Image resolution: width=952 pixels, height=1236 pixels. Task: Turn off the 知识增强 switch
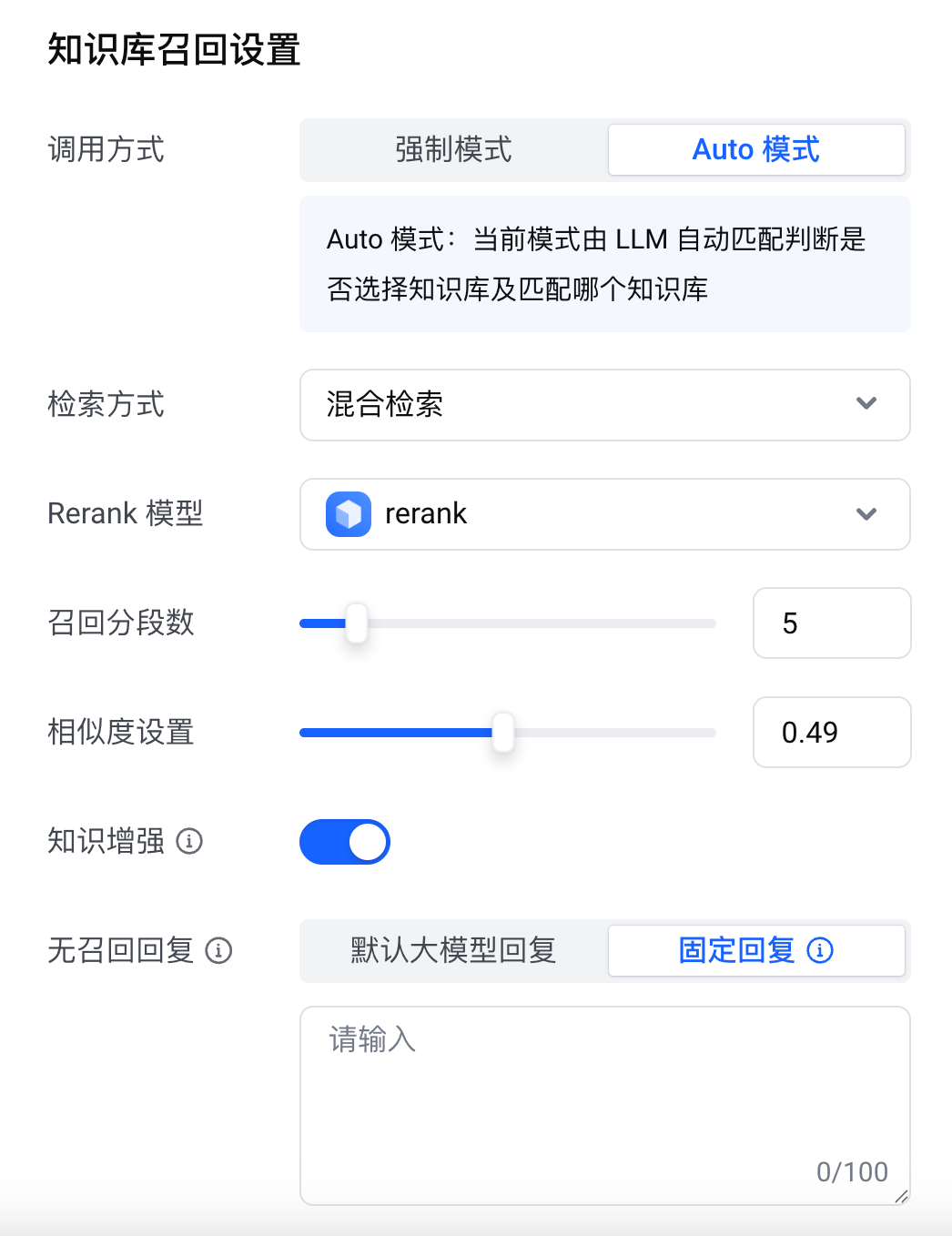[x=345, y=842]
